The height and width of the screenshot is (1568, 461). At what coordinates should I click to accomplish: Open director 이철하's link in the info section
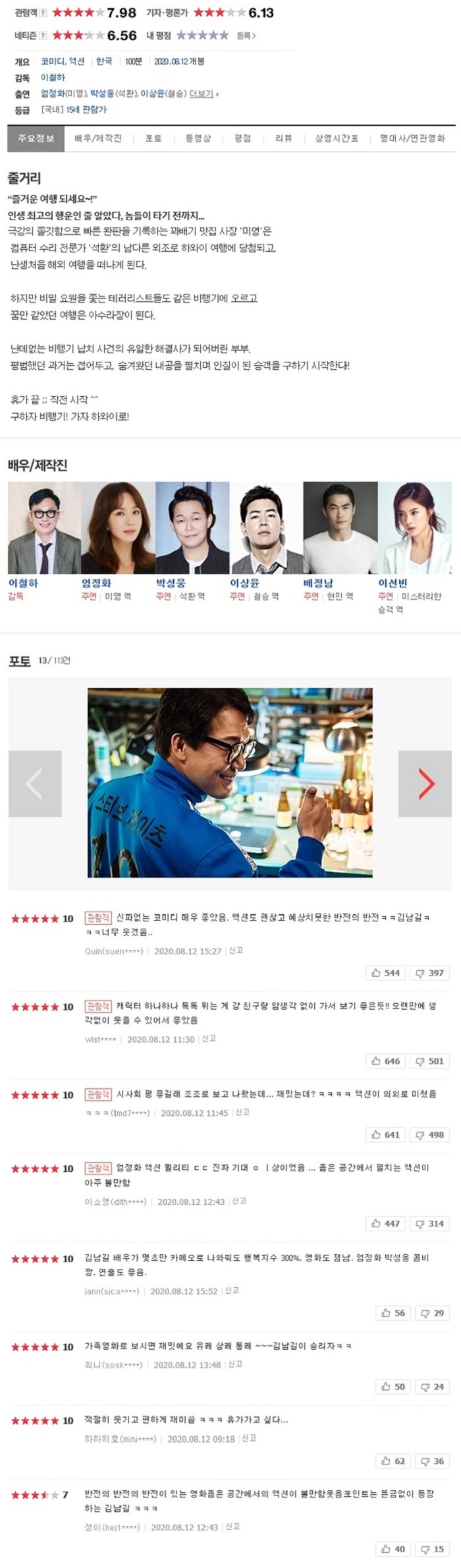[x=53, y=78]
